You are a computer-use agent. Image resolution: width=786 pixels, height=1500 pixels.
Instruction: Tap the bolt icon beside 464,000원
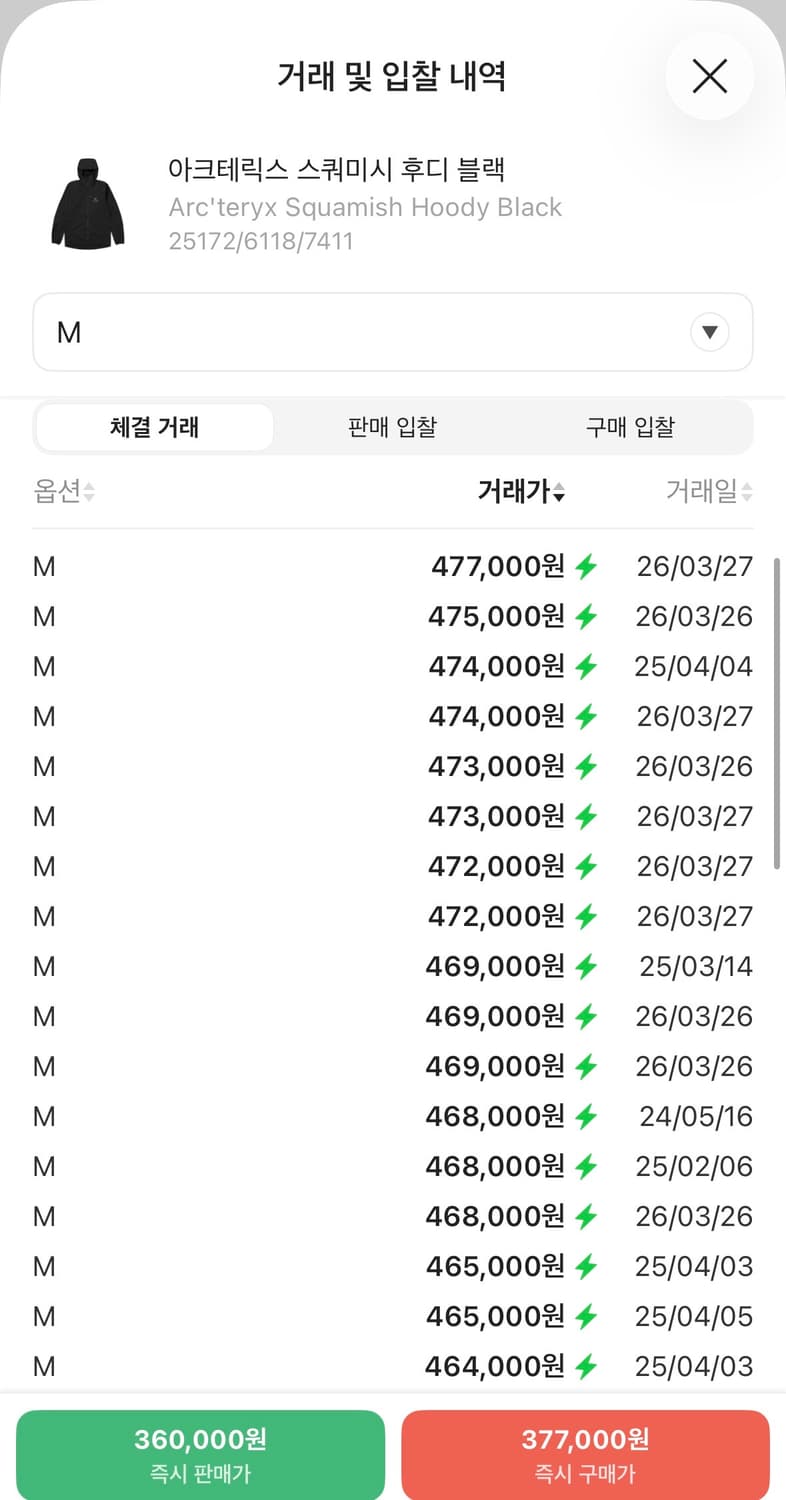(x=585, y=1366)
